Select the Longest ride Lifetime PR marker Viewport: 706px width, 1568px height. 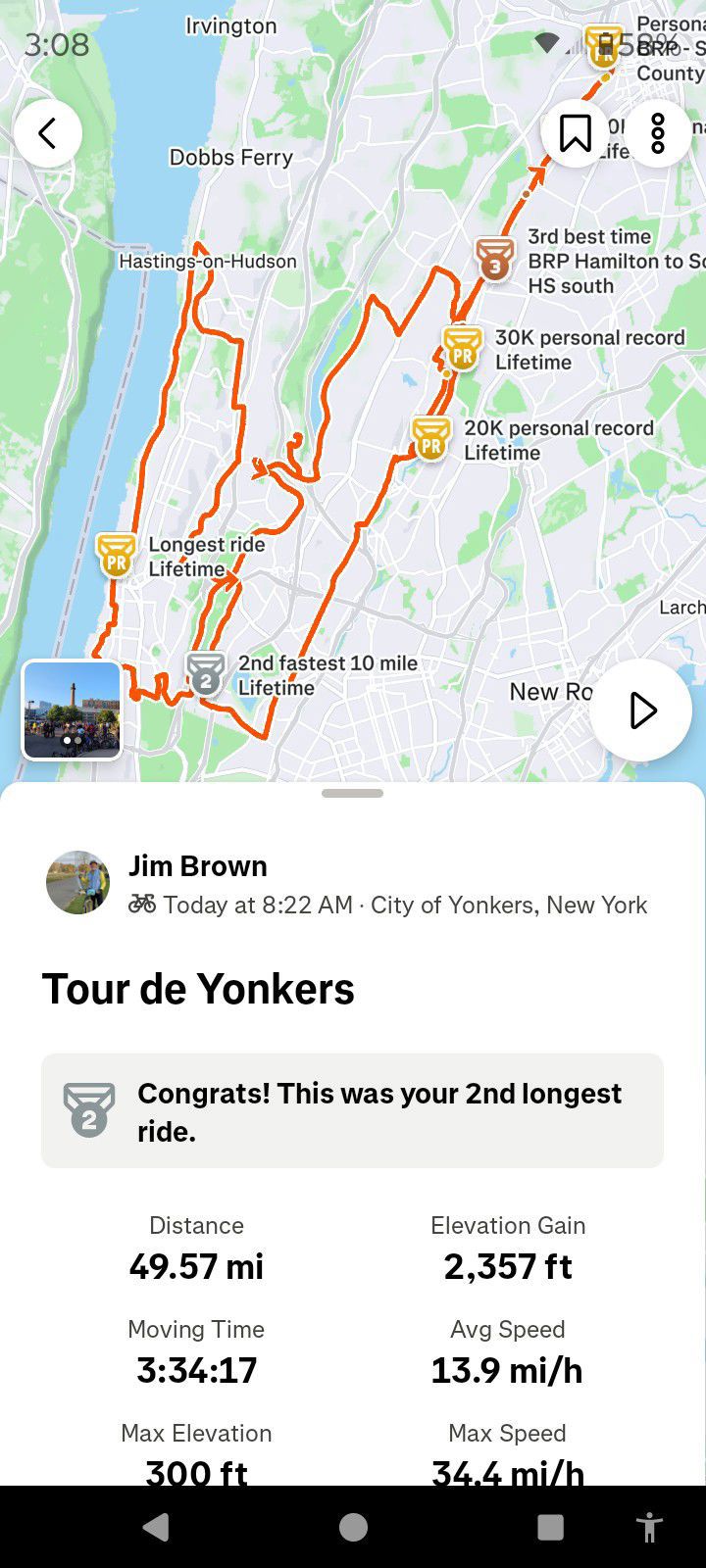click(x=117, y=555)
